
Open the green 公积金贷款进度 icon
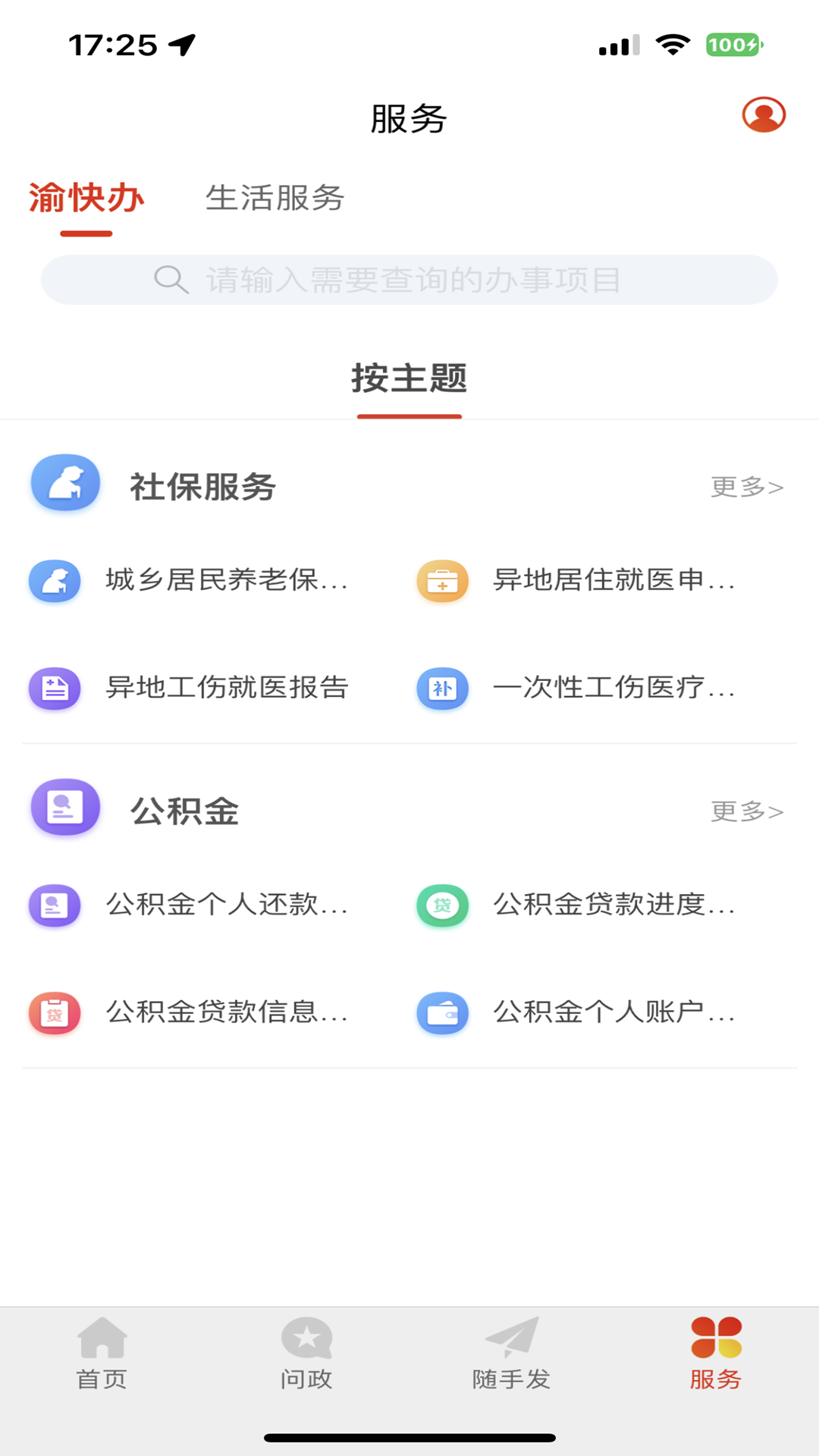pyautogui.click(x=442, y=905)
